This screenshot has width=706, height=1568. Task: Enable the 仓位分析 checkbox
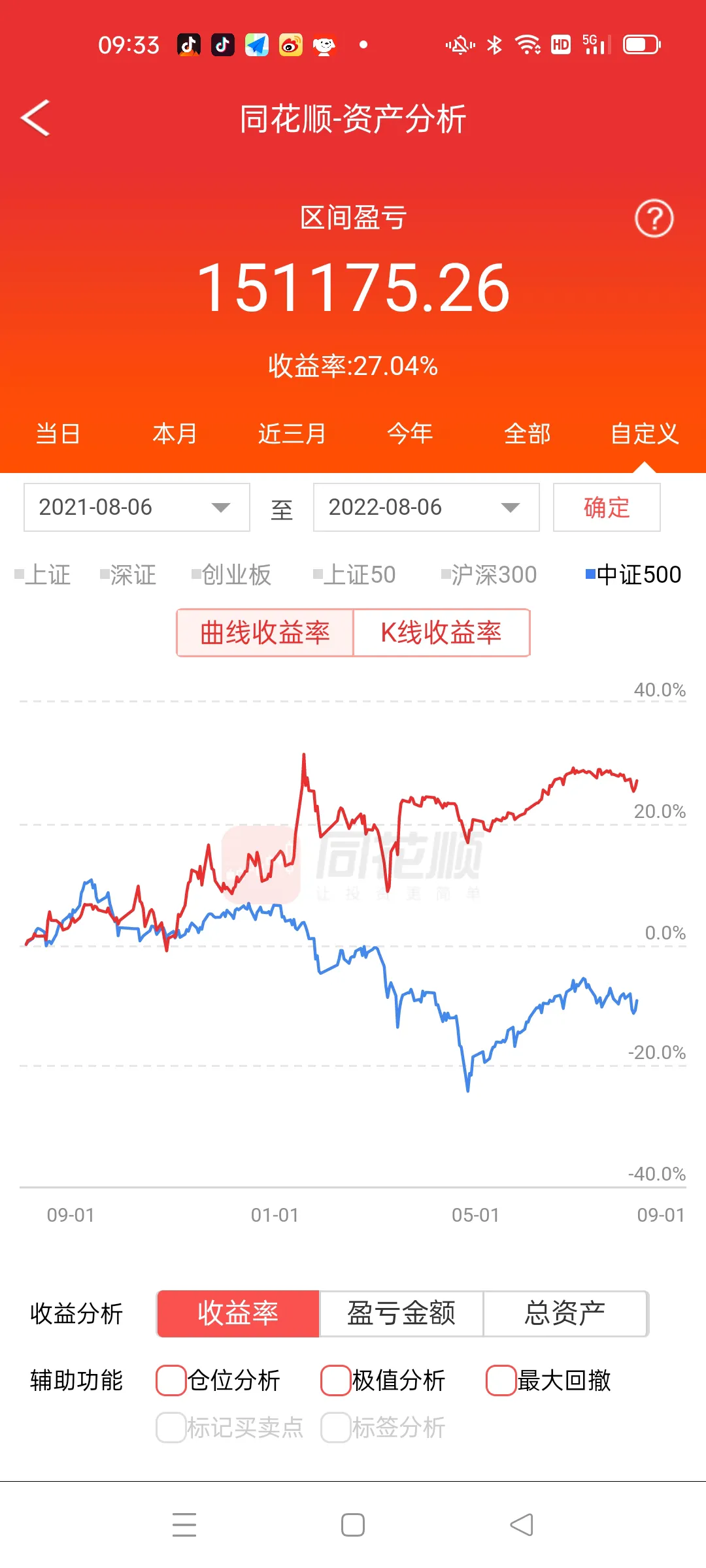(x=171, y=1380)
